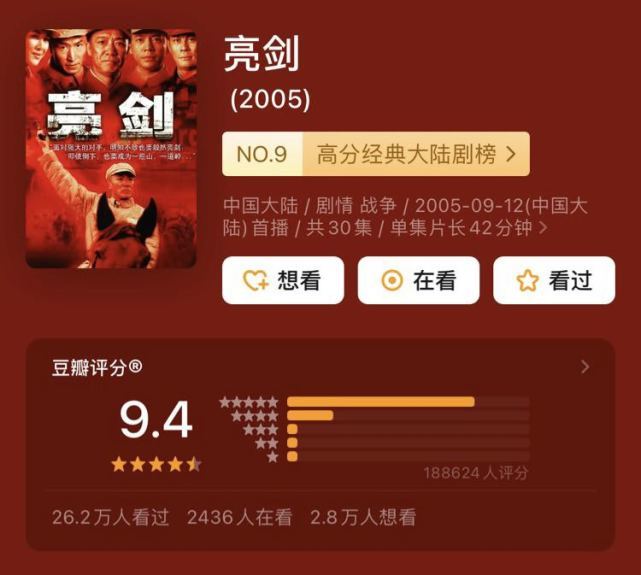
Task: Open the 豆瓣评分 rating details
Action: tap(585, 367)
